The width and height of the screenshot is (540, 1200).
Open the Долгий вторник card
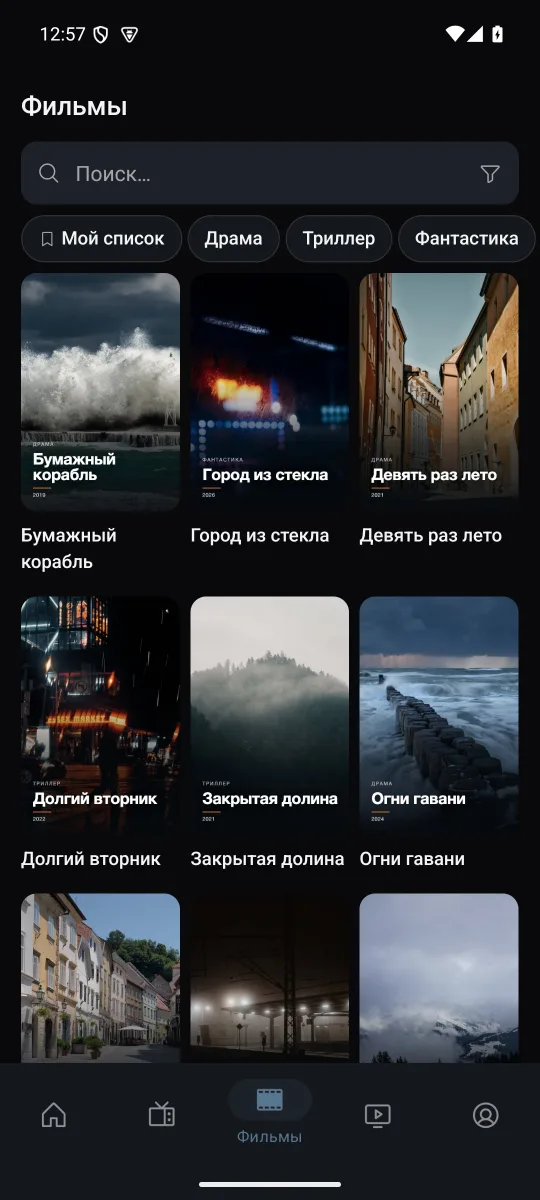100,716
